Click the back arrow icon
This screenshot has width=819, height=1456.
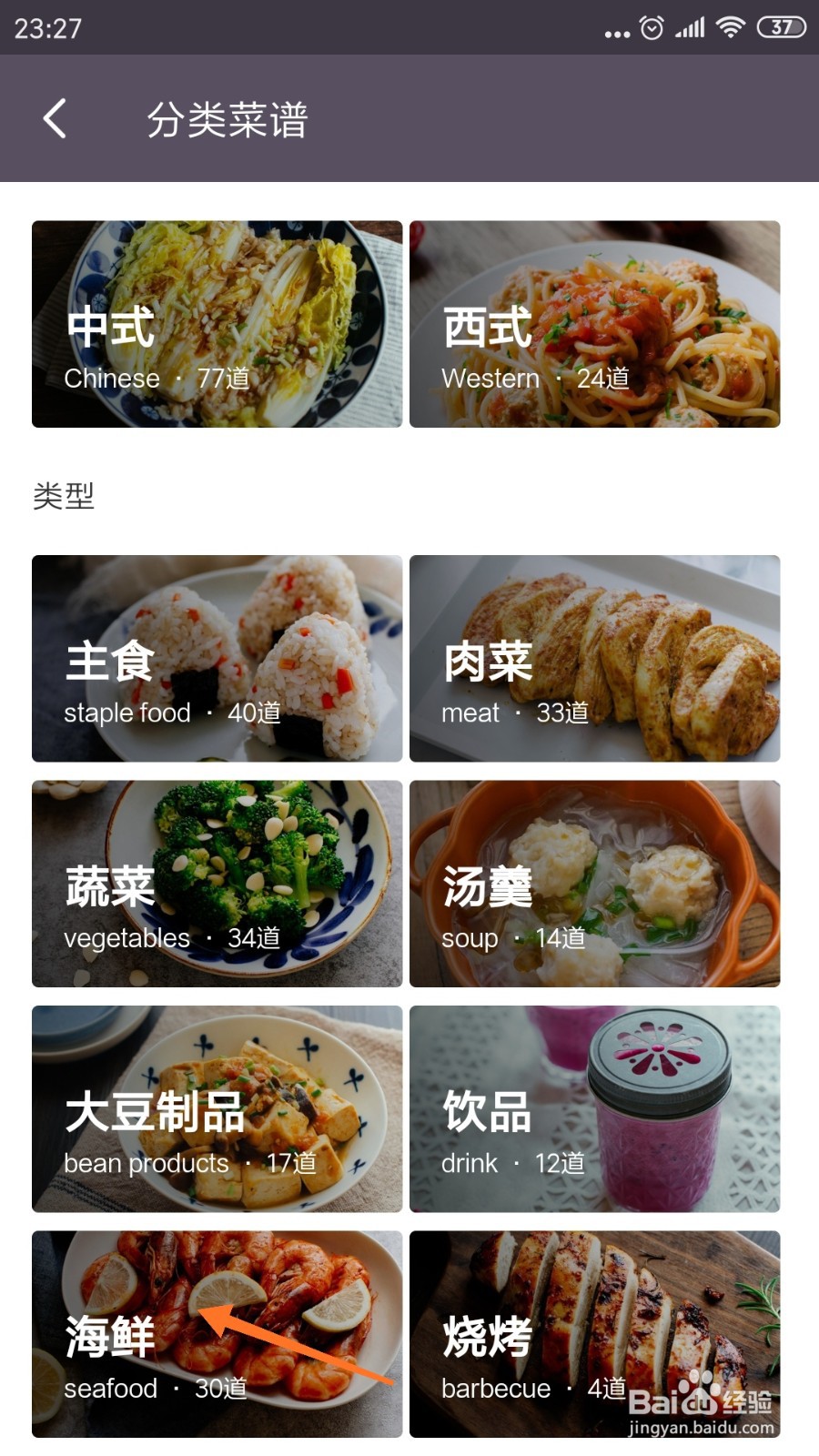55,118
